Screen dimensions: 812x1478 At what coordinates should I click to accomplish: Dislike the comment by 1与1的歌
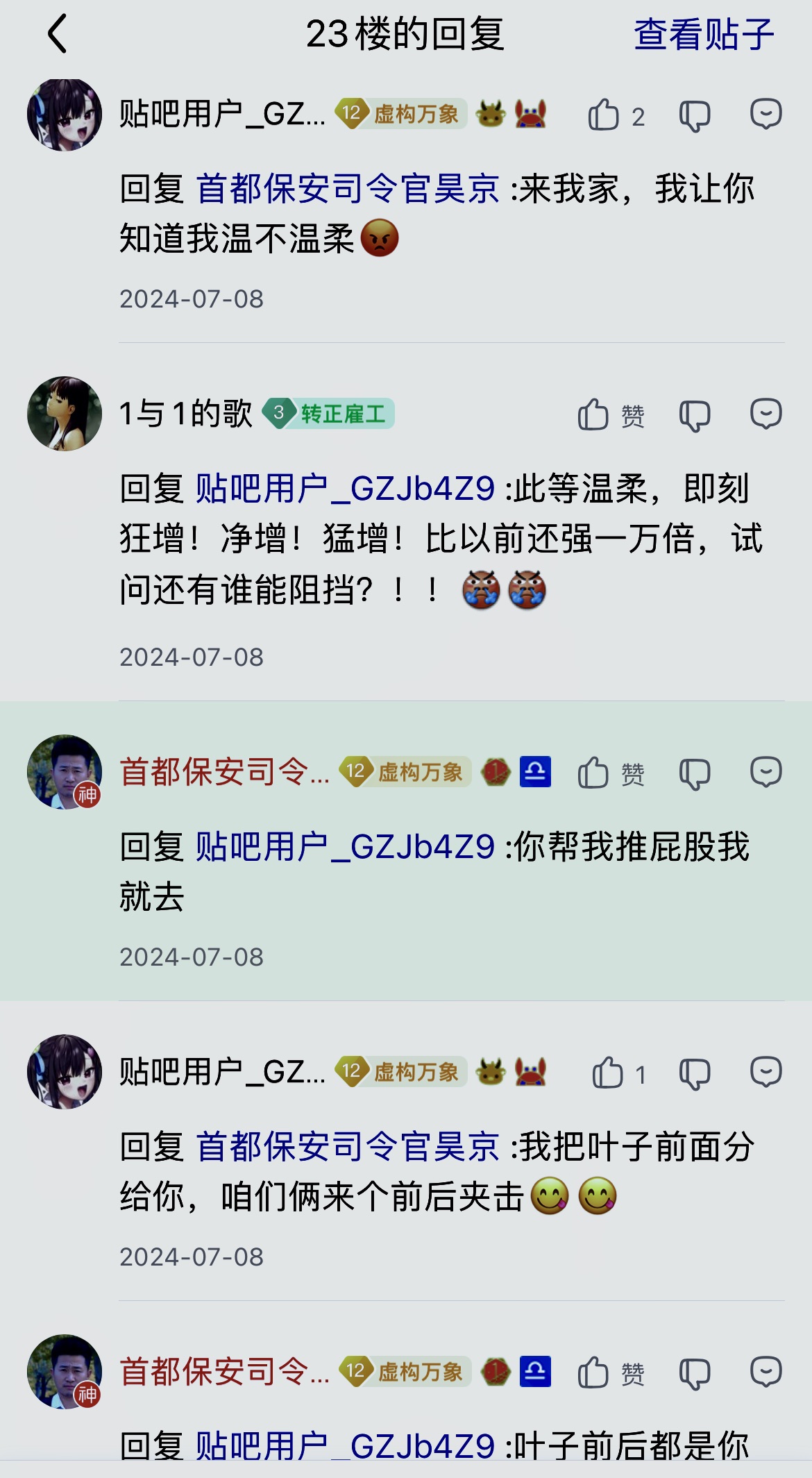(x=695, y=415)
